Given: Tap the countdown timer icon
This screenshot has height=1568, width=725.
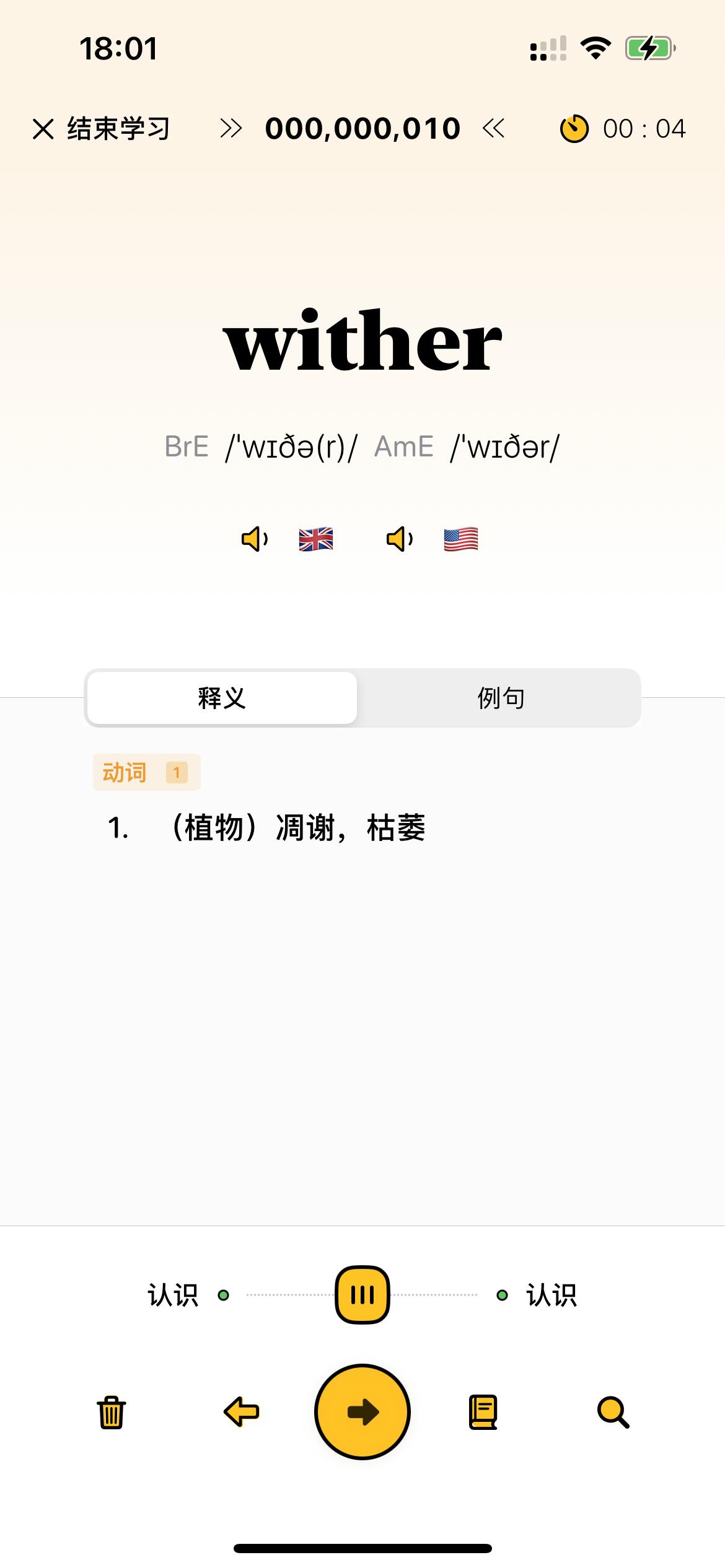Looking at the screenshot, I should pyautogui.click(x=574, y=129).
